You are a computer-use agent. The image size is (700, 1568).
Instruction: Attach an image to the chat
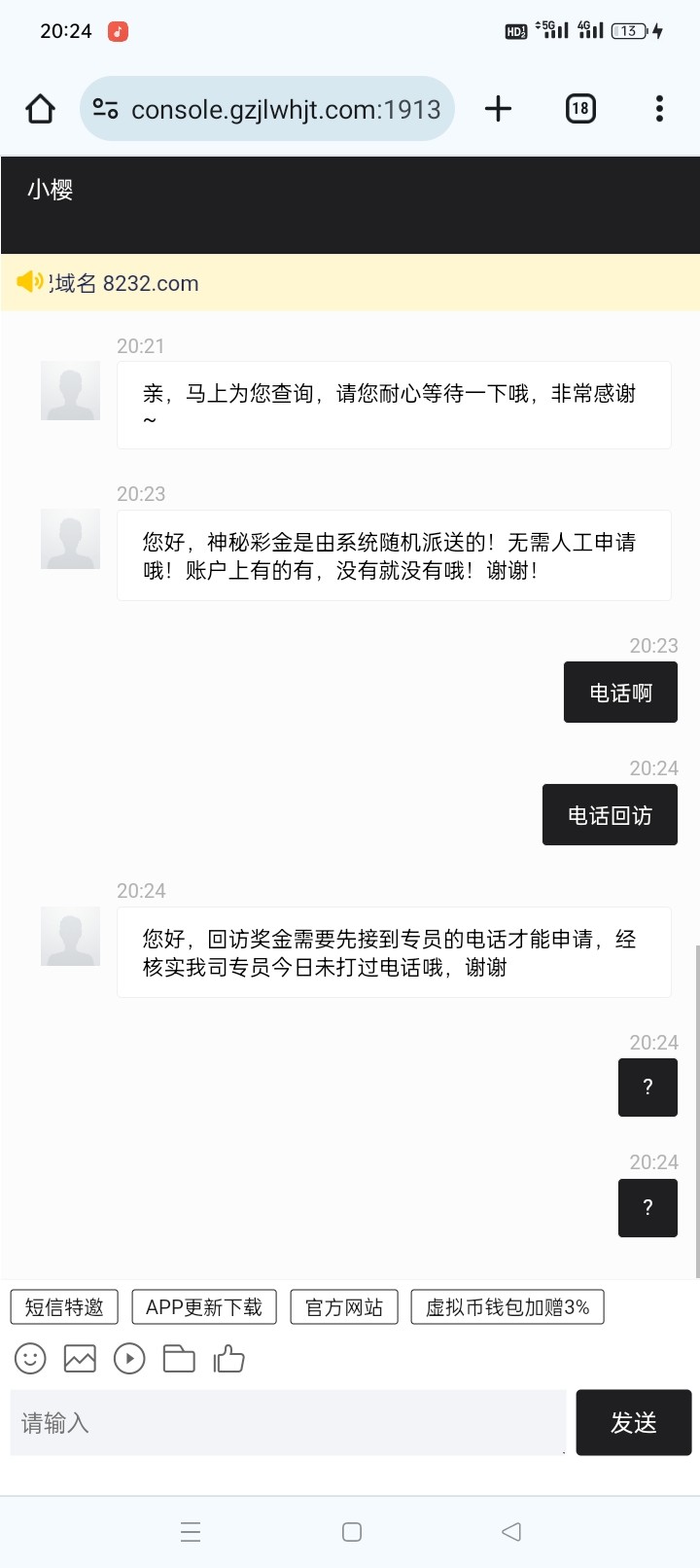[x=80, y=1358]
